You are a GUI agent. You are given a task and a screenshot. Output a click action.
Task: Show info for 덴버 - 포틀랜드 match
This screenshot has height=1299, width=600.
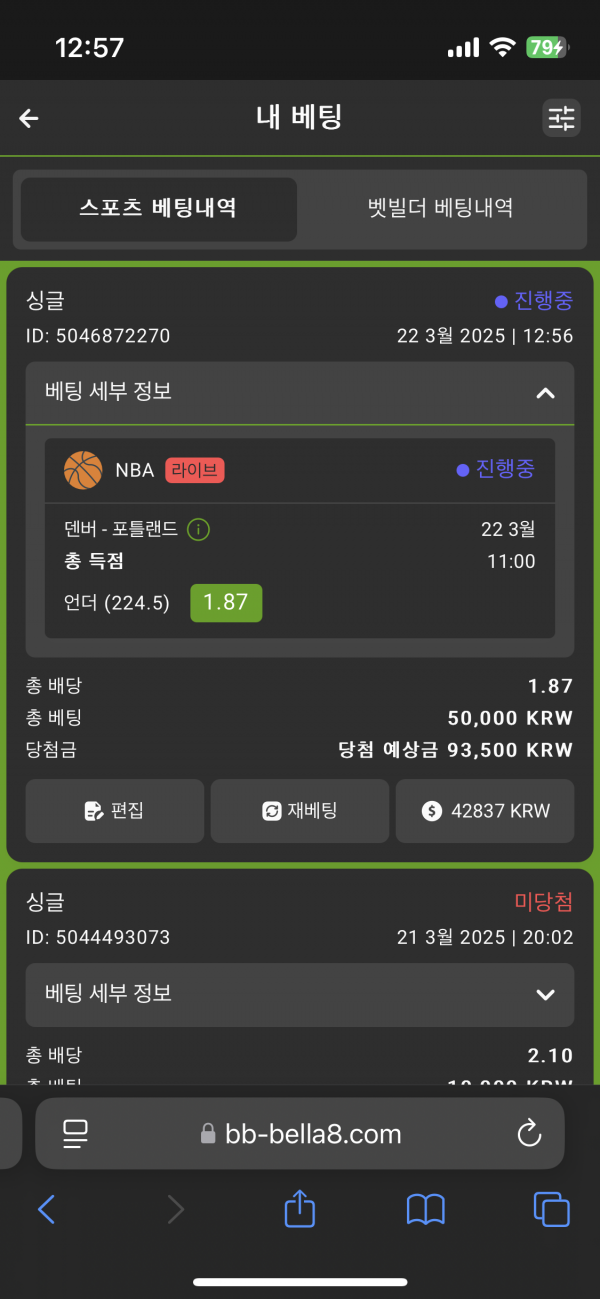[199, 530]
